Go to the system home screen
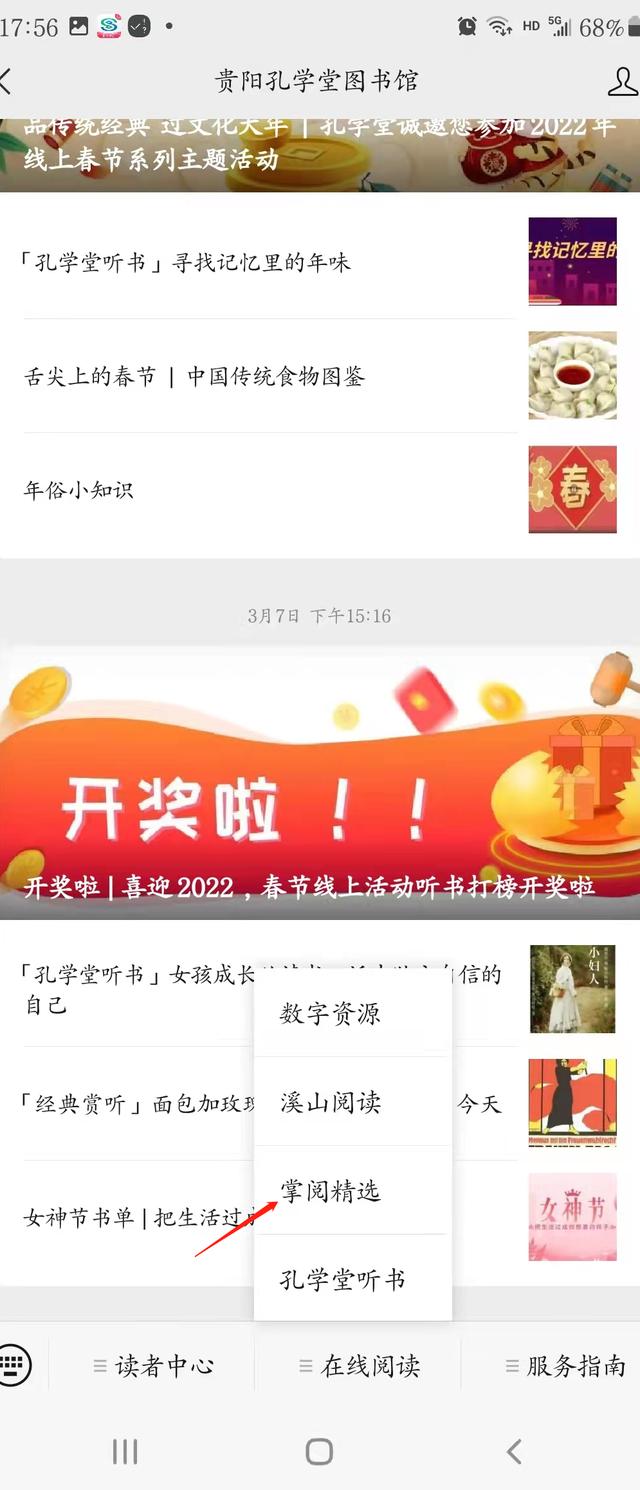640x1490 pixels. click(x=319, y=1451)
